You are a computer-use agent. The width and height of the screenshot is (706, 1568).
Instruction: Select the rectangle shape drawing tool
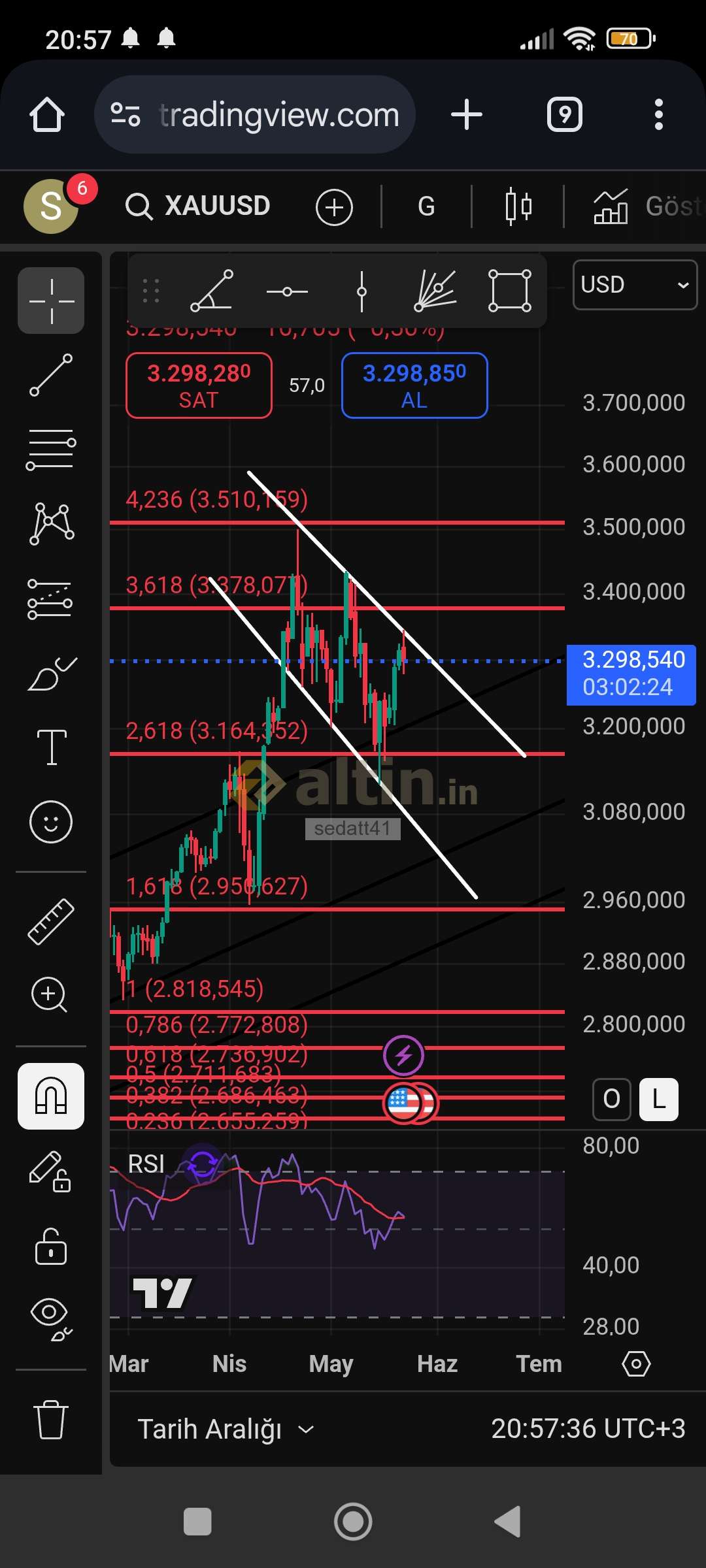[510, 291]
